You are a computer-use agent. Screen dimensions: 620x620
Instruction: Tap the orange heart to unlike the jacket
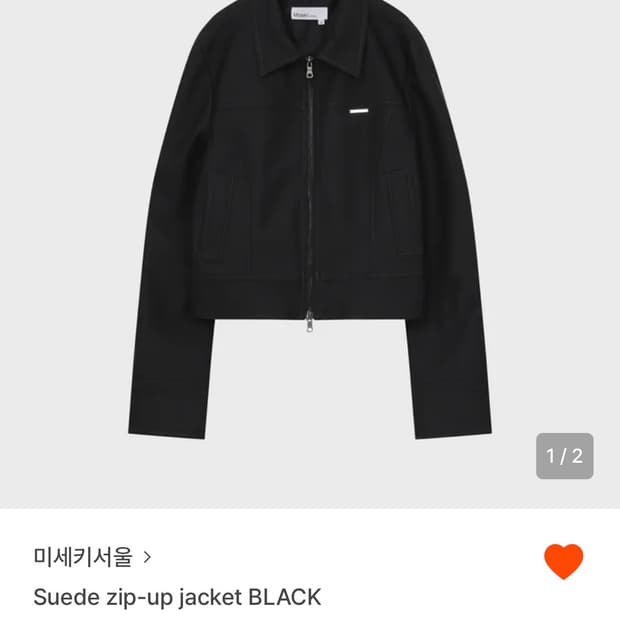point(563,561)
